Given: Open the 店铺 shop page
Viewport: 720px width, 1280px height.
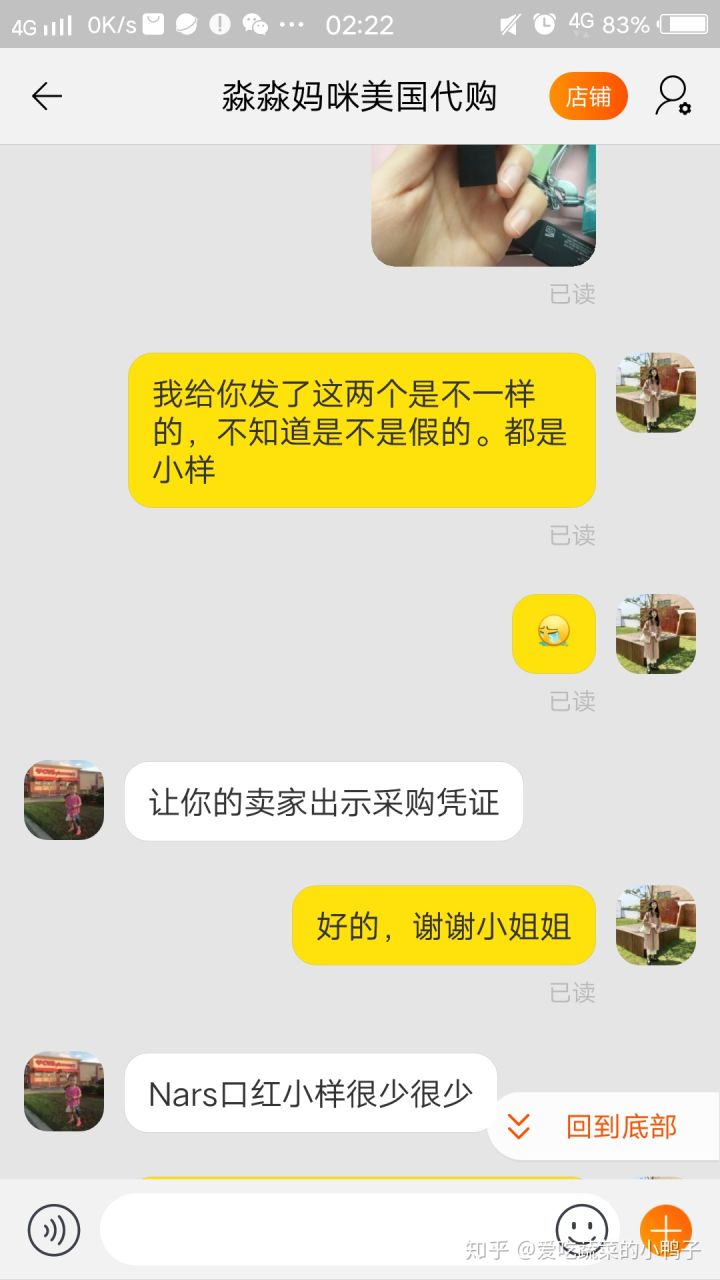Looking at the screenshot, I should [588, 96].
